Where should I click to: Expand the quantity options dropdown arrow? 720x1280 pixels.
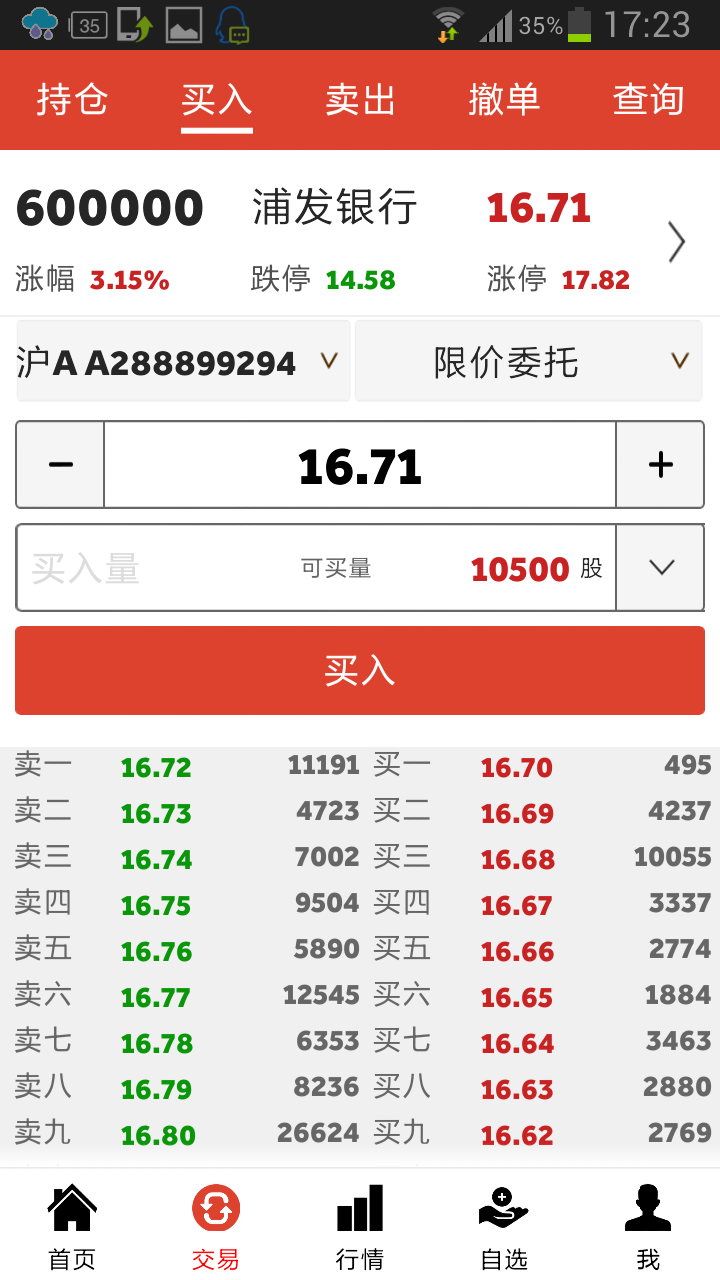click(x=660, y=568)
